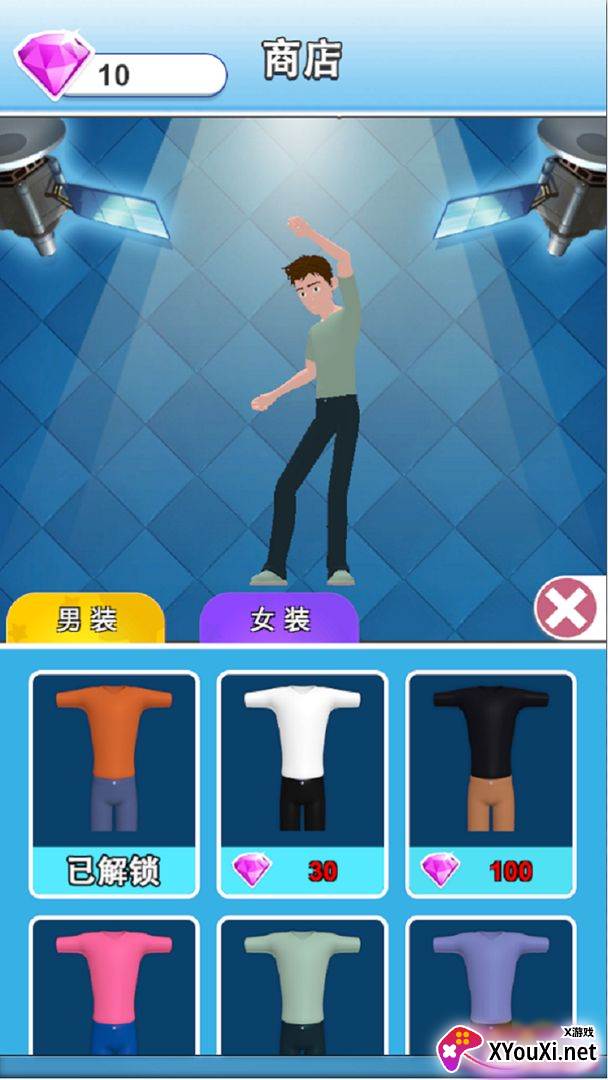
Task: Select the unlocked orange shirt outfit
Action: [114, 785]
